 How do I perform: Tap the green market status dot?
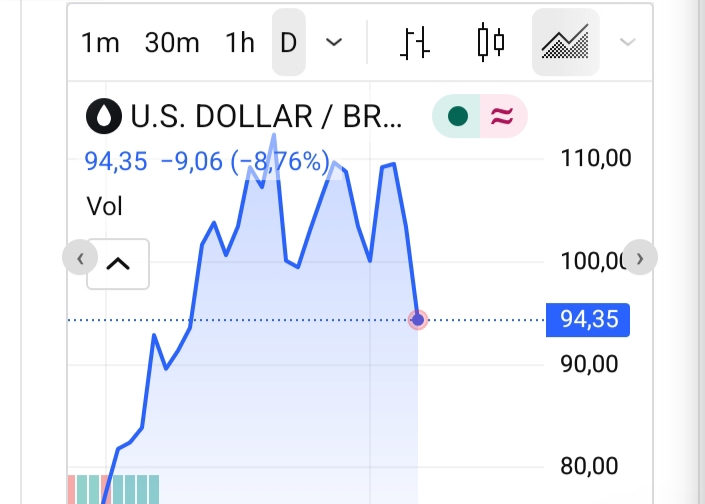click(x=457, y=116)
